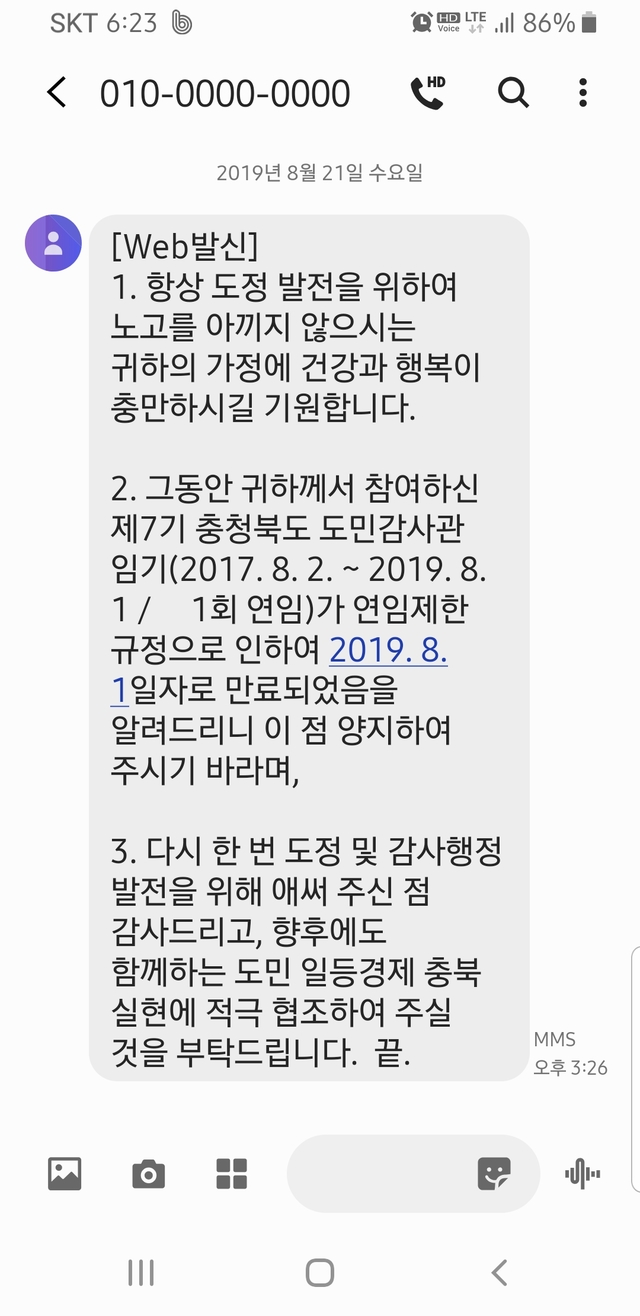Image resolution: width=640 pixels, height=1316 pixels.
Task: Attach an image from the gallery
Action: 65,1173
